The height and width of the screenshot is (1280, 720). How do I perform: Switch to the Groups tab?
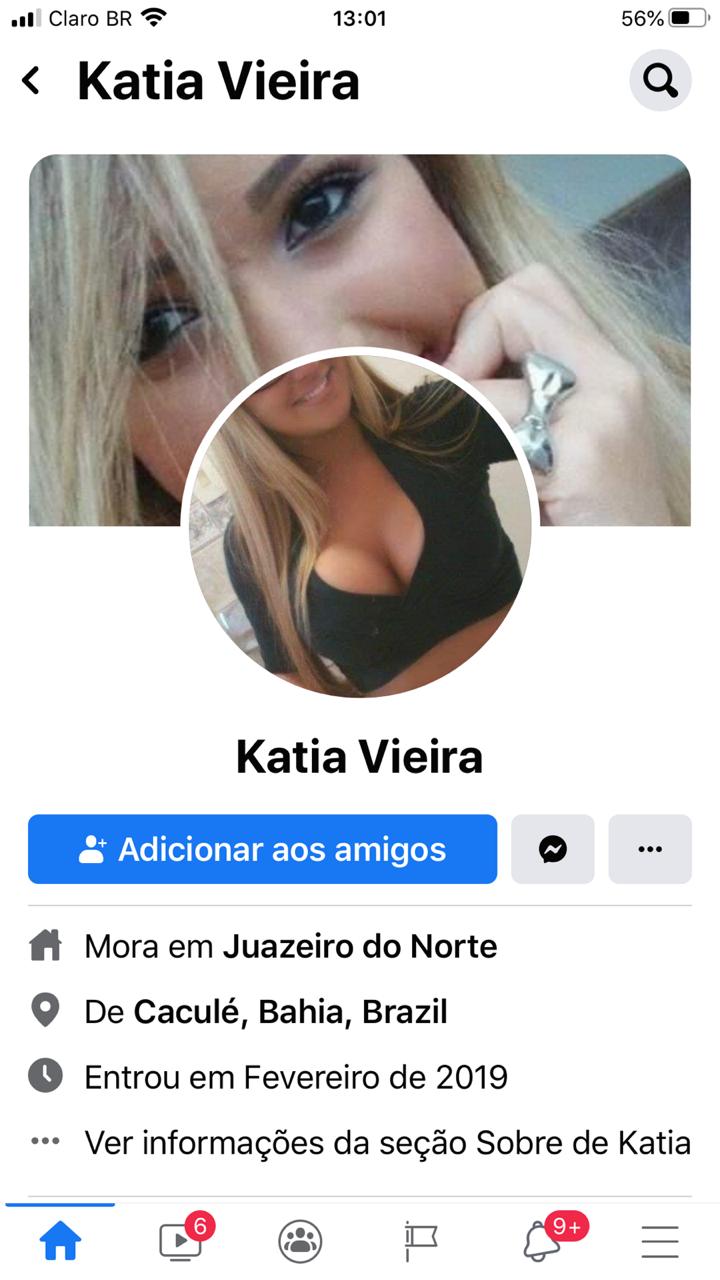pyautogui.click(x=300, y=1241)
